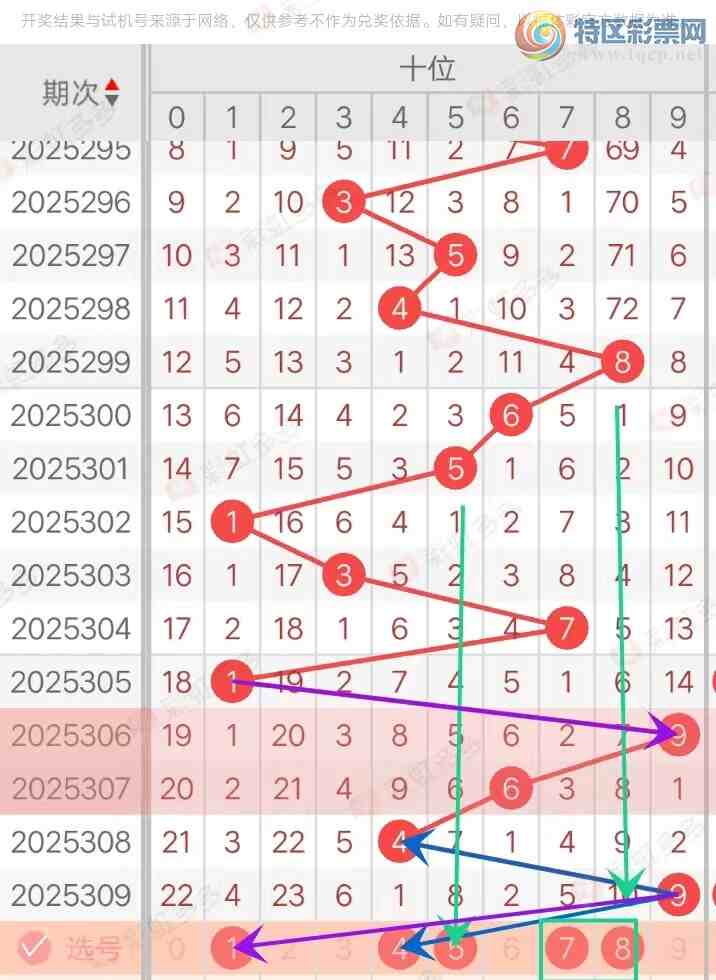Tap the 选号 checkmark icon
This screenshot has height=980, width=716.
point(35,946)
